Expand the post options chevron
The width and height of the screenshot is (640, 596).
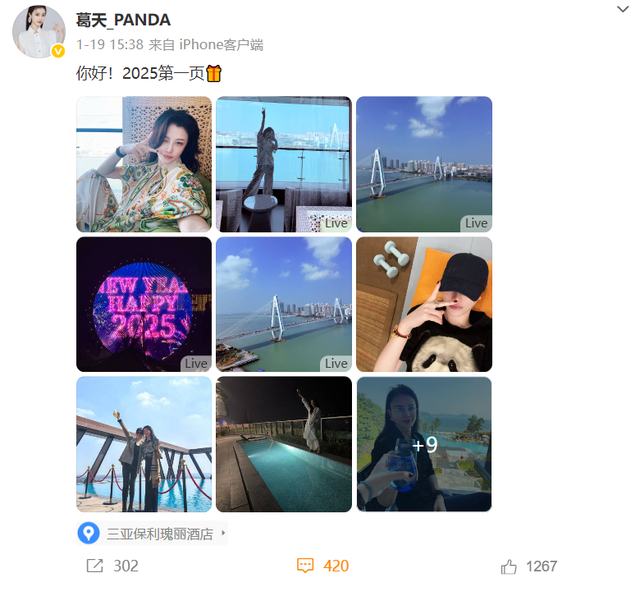(x=622, y=9)
